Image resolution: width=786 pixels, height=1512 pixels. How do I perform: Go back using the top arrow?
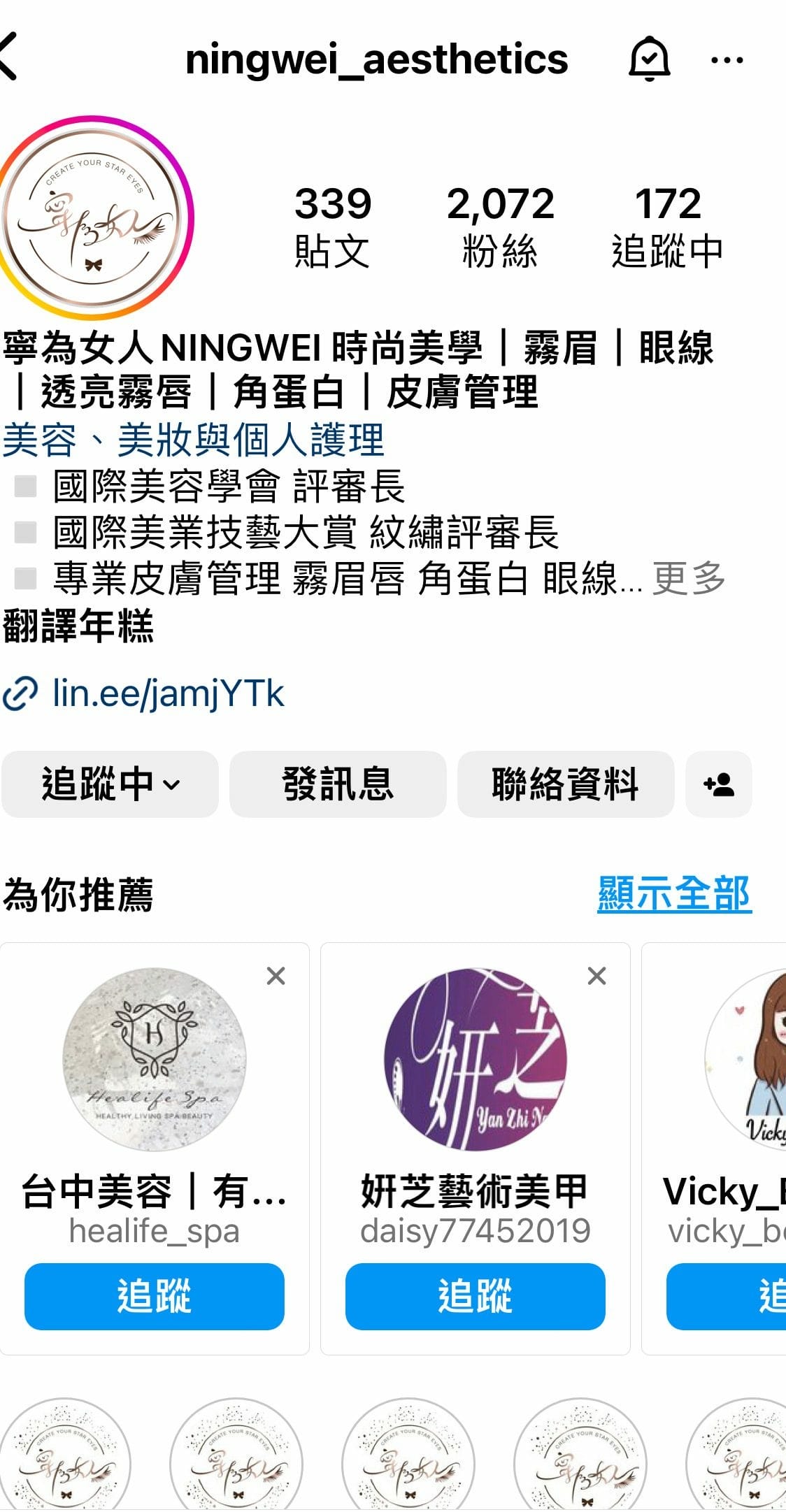point(10,59)
